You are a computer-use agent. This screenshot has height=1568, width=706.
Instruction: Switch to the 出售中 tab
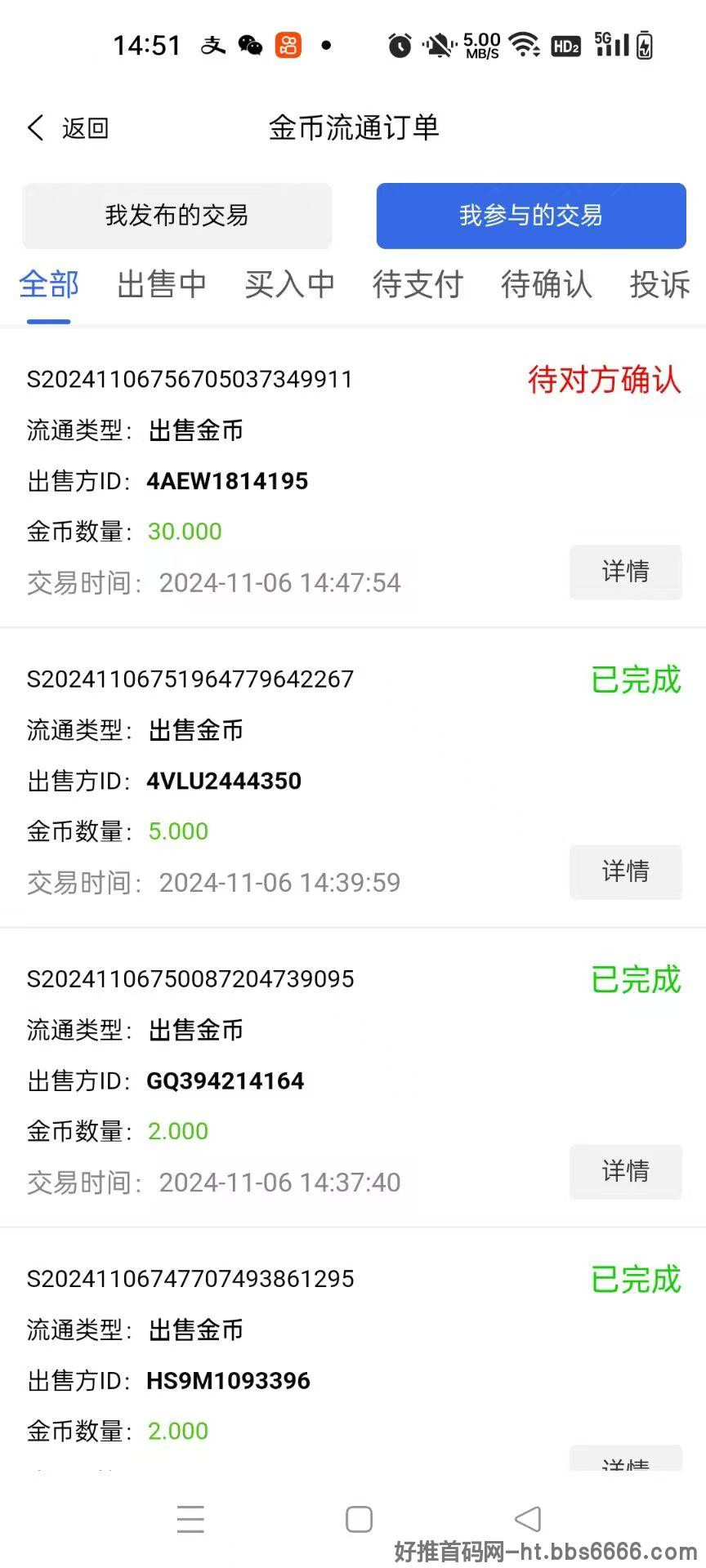pos(162,285)
